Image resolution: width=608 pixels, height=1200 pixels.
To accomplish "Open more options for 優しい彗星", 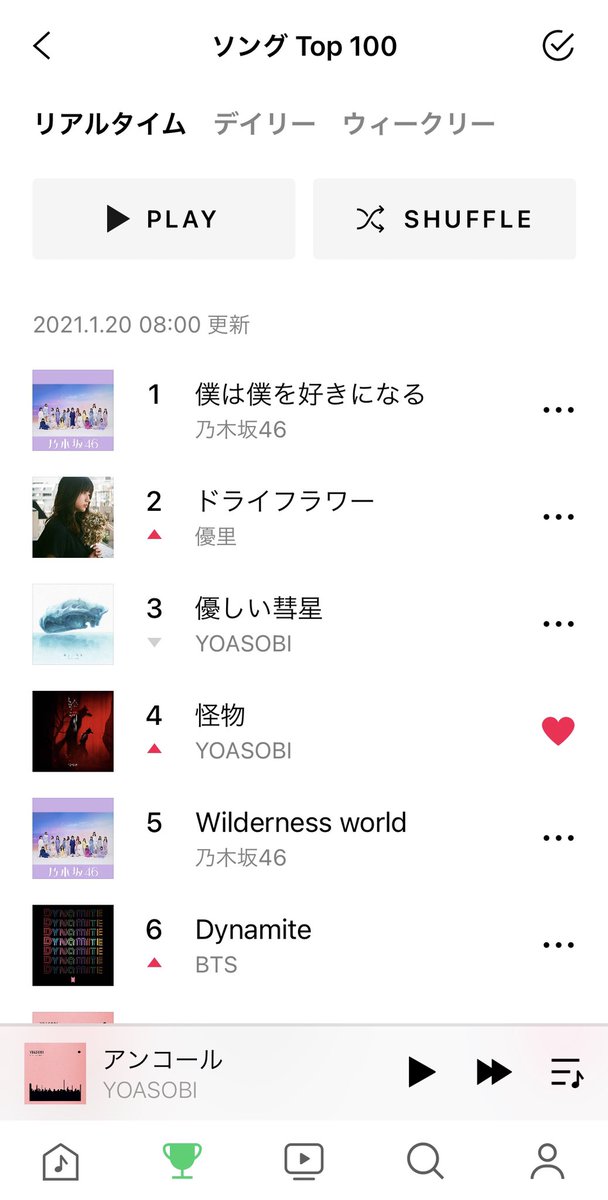I will tap(558, 624).
